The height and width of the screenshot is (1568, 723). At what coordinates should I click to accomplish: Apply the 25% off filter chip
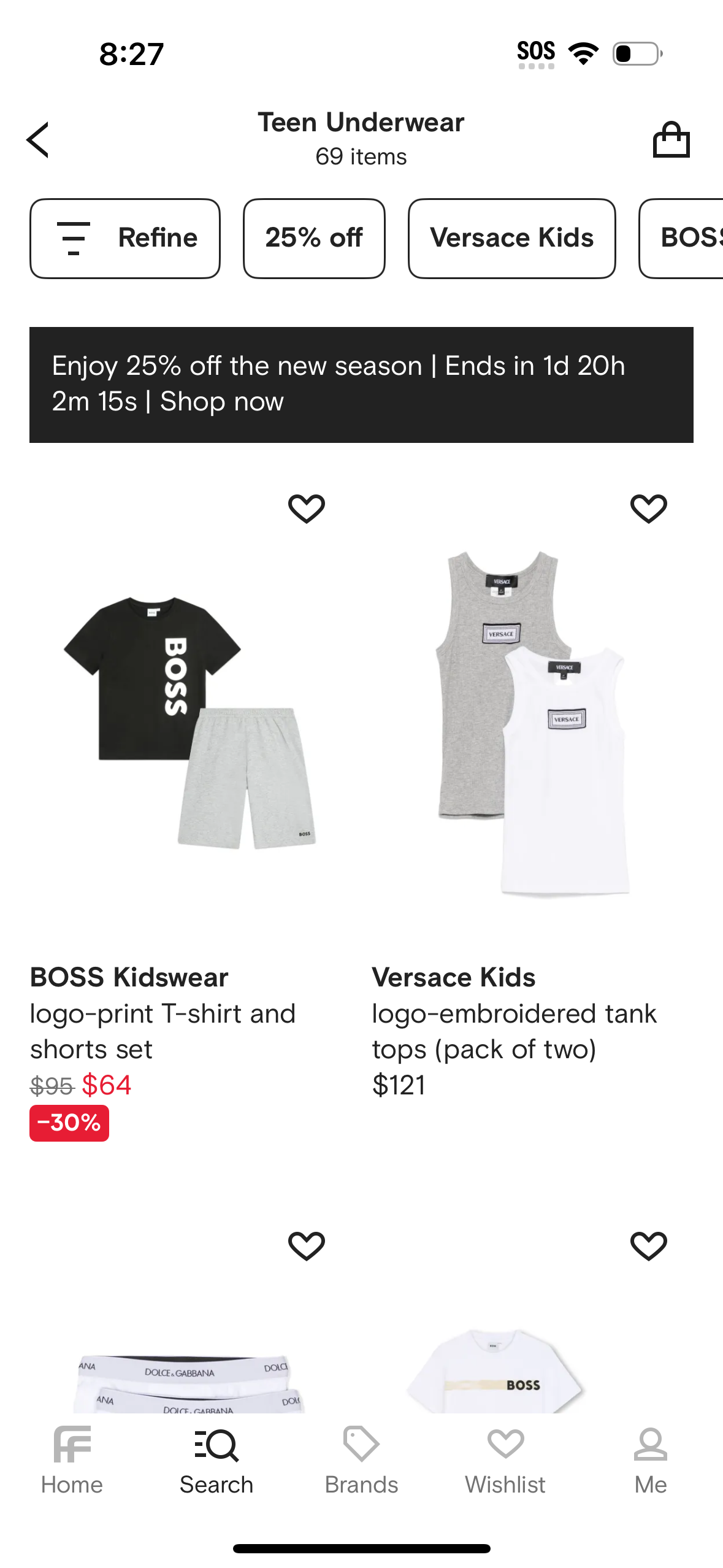[x=314, y=238]
